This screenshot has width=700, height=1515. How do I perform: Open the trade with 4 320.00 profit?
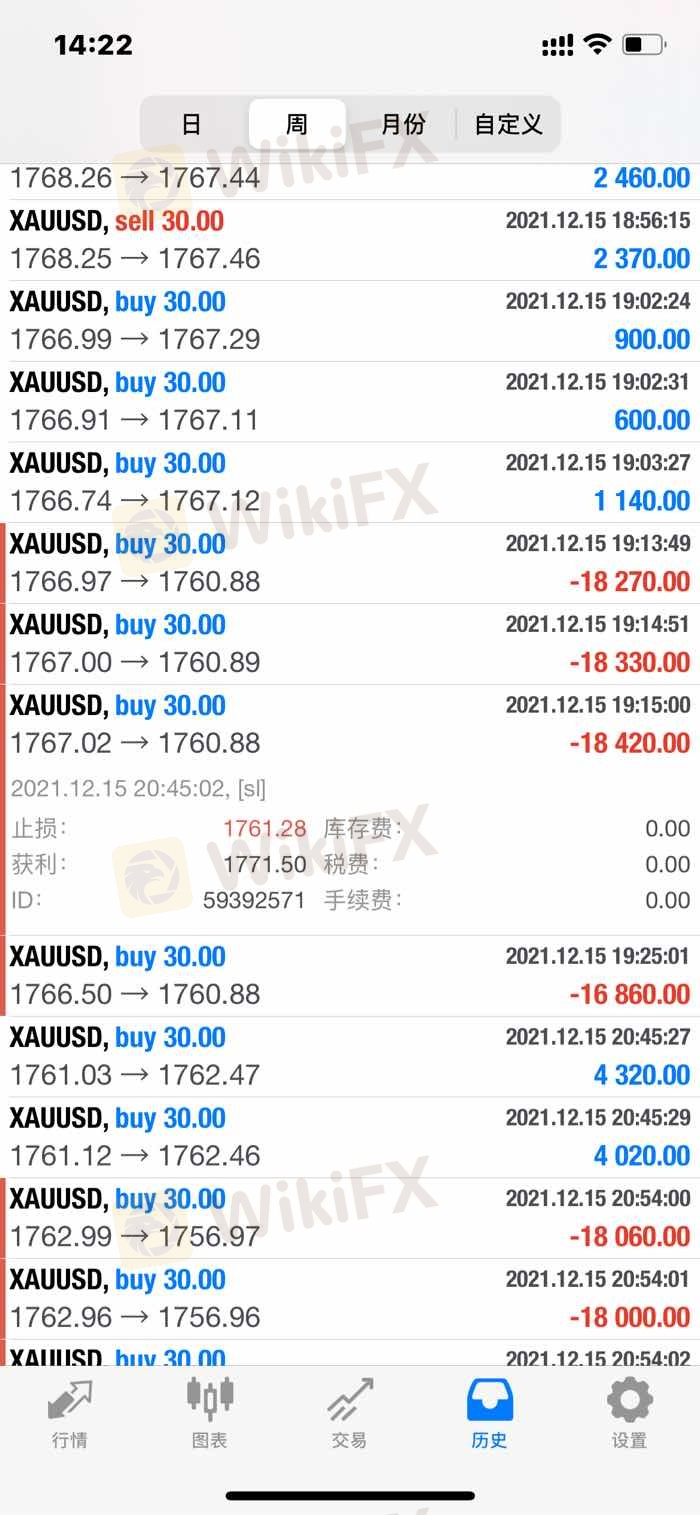[x=350, y=1057]
